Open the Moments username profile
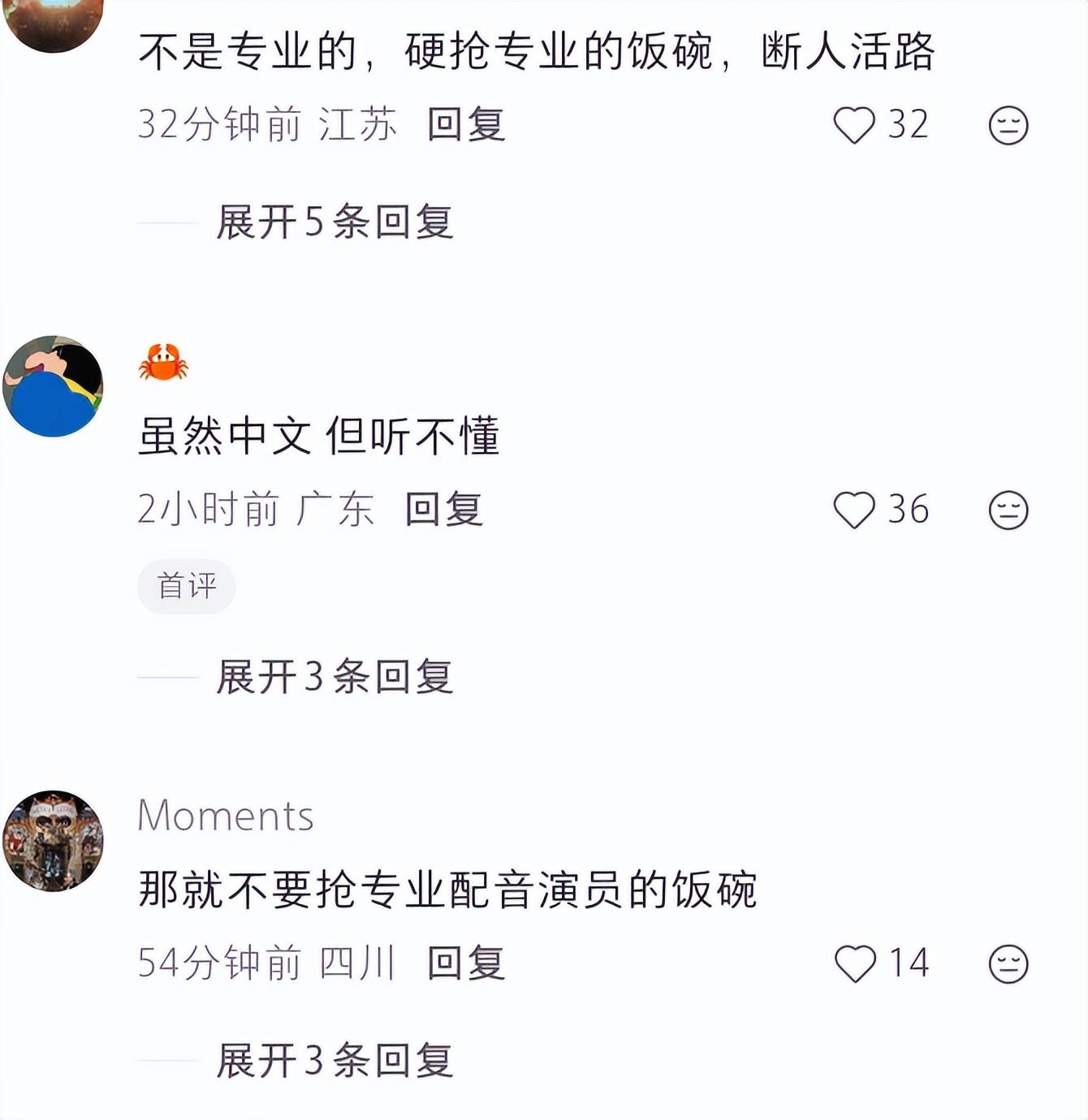 pyautogui.click(x=226, y=815)
